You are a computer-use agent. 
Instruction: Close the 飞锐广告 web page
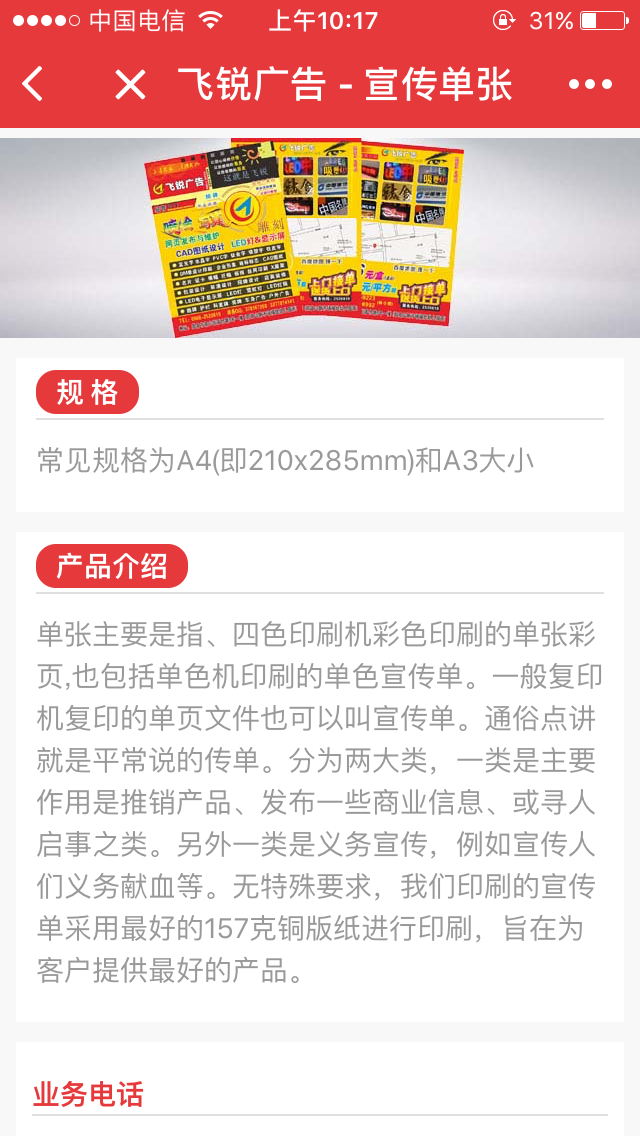click(130, 85)
